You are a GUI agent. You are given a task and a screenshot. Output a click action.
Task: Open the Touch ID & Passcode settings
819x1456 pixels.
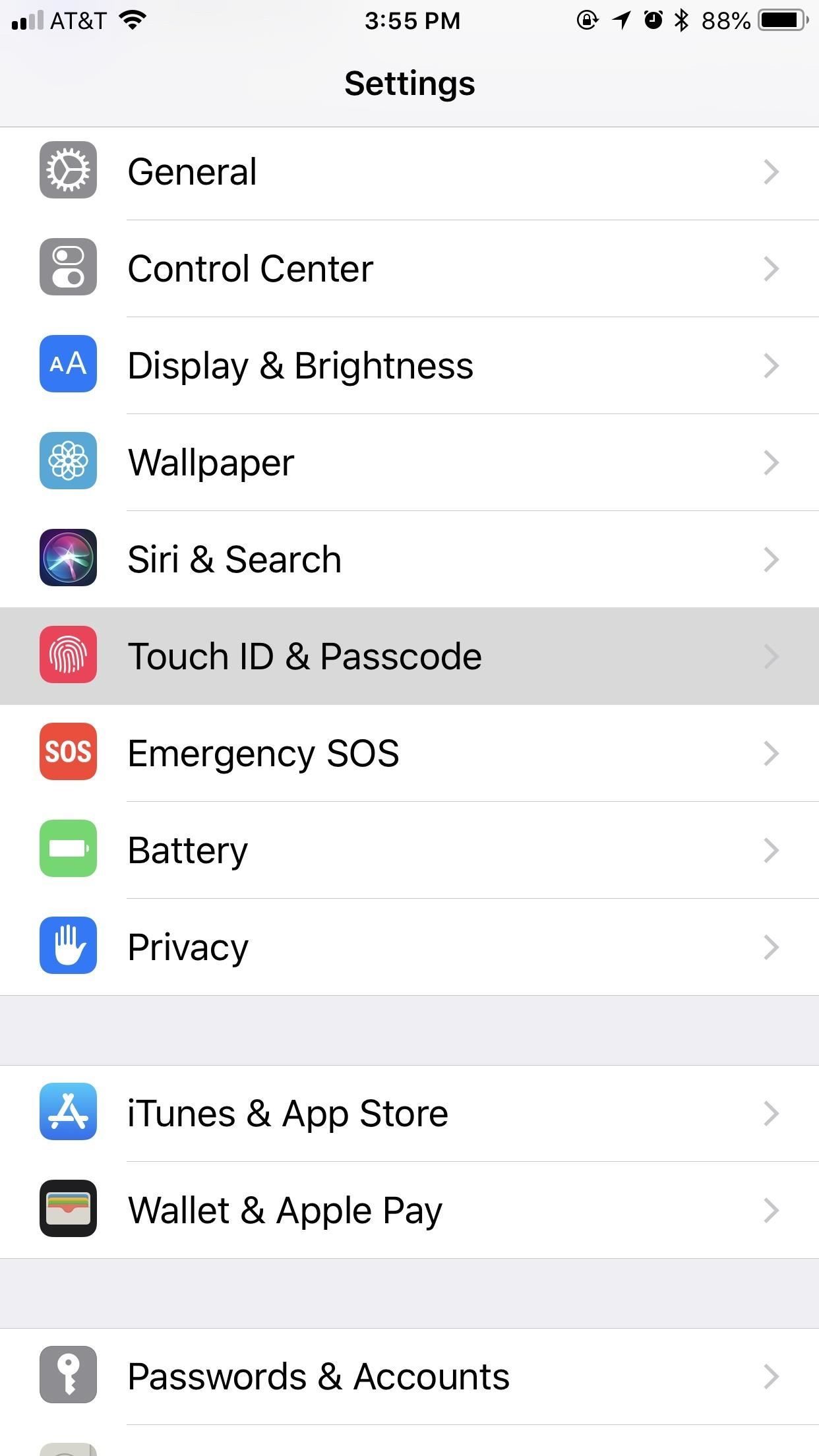(x=409, y=655)
